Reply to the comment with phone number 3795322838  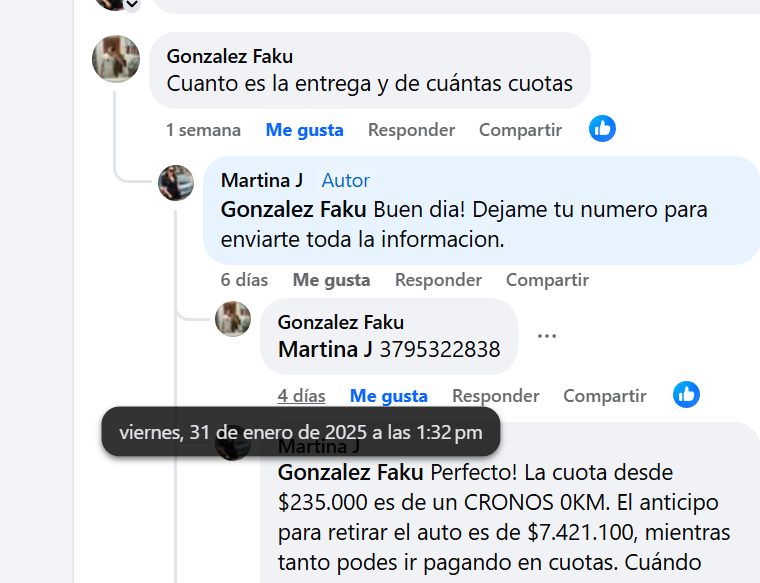[x=495, y=396]
